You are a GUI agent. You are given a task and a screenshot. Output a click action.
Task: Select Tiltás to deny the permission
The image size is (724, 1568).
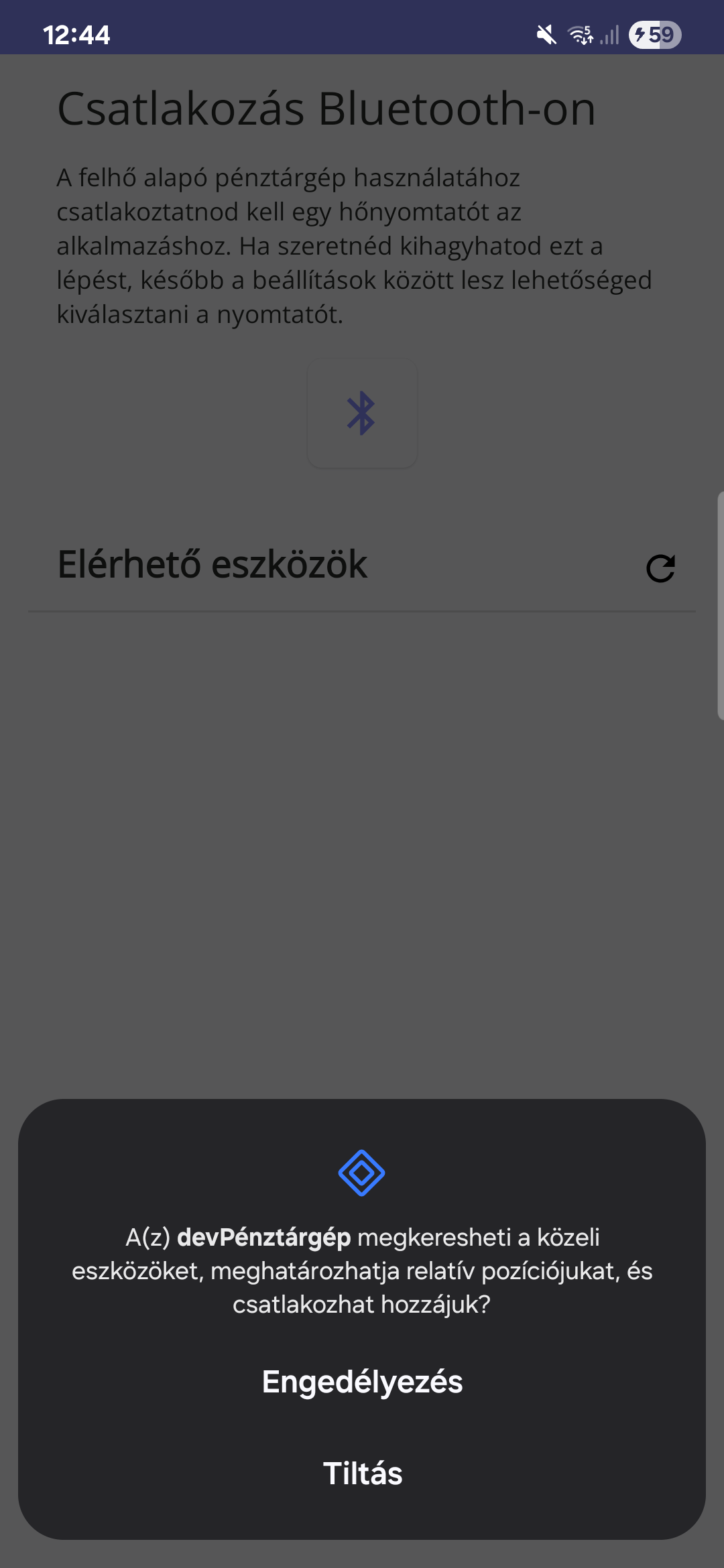362,1474
